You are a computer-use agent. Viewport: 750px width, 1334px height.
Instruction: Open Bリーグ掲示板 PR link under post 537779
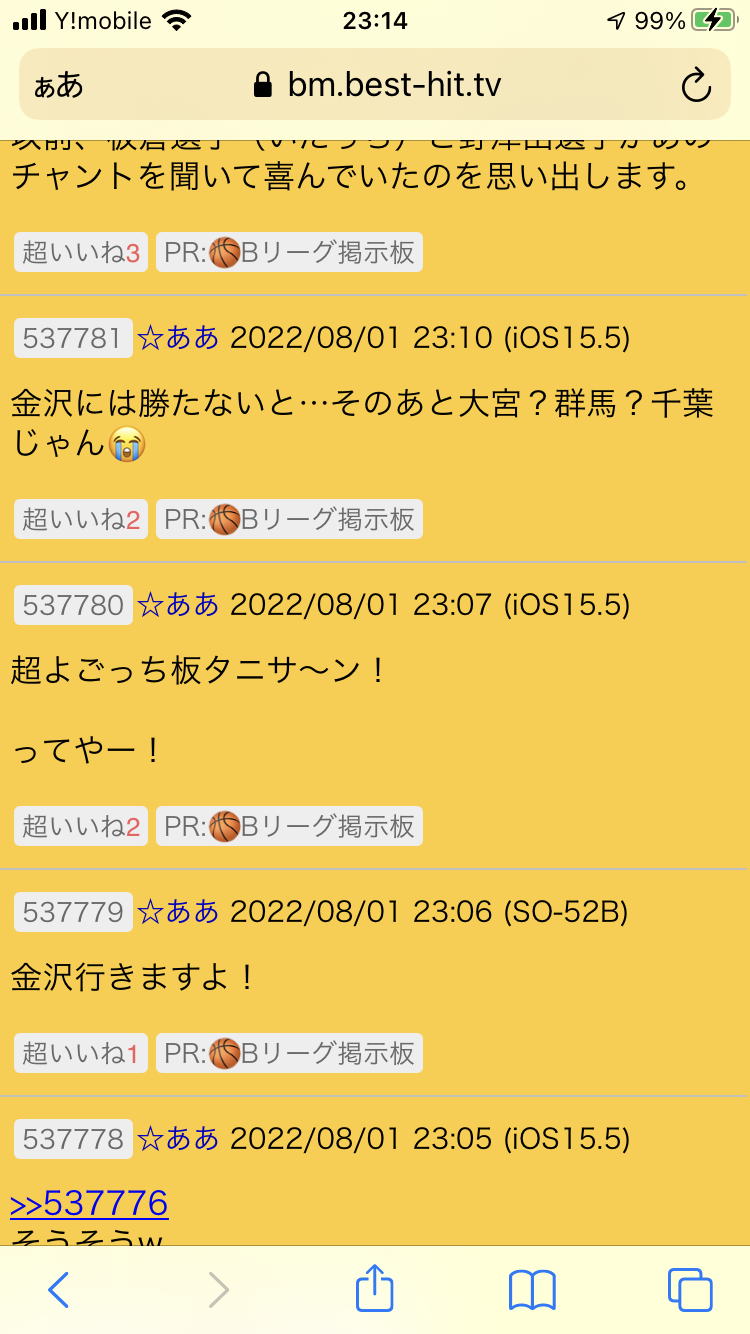point(289,1053)
